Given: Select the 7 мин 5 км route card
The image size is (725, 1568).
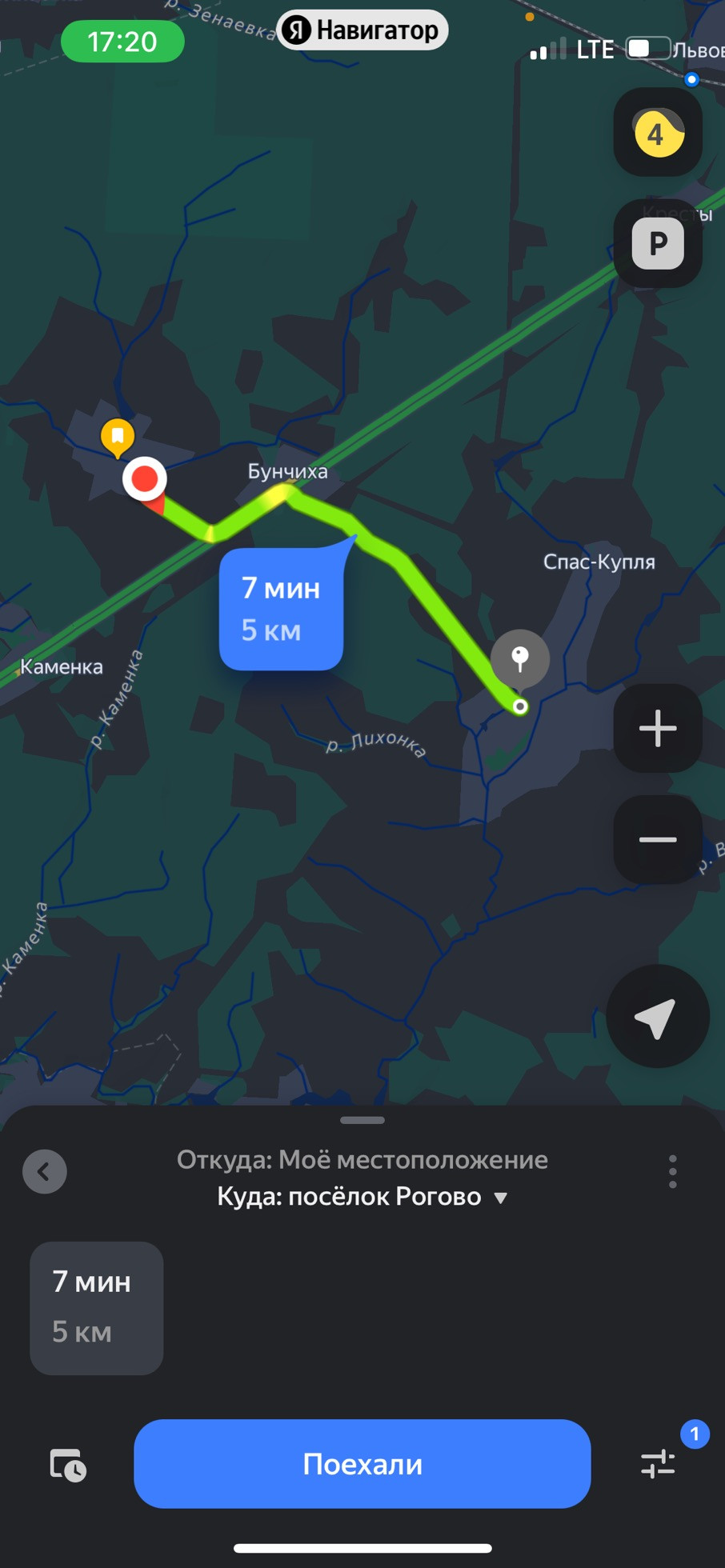Looking at the screenshot, I should [97, 1308].
